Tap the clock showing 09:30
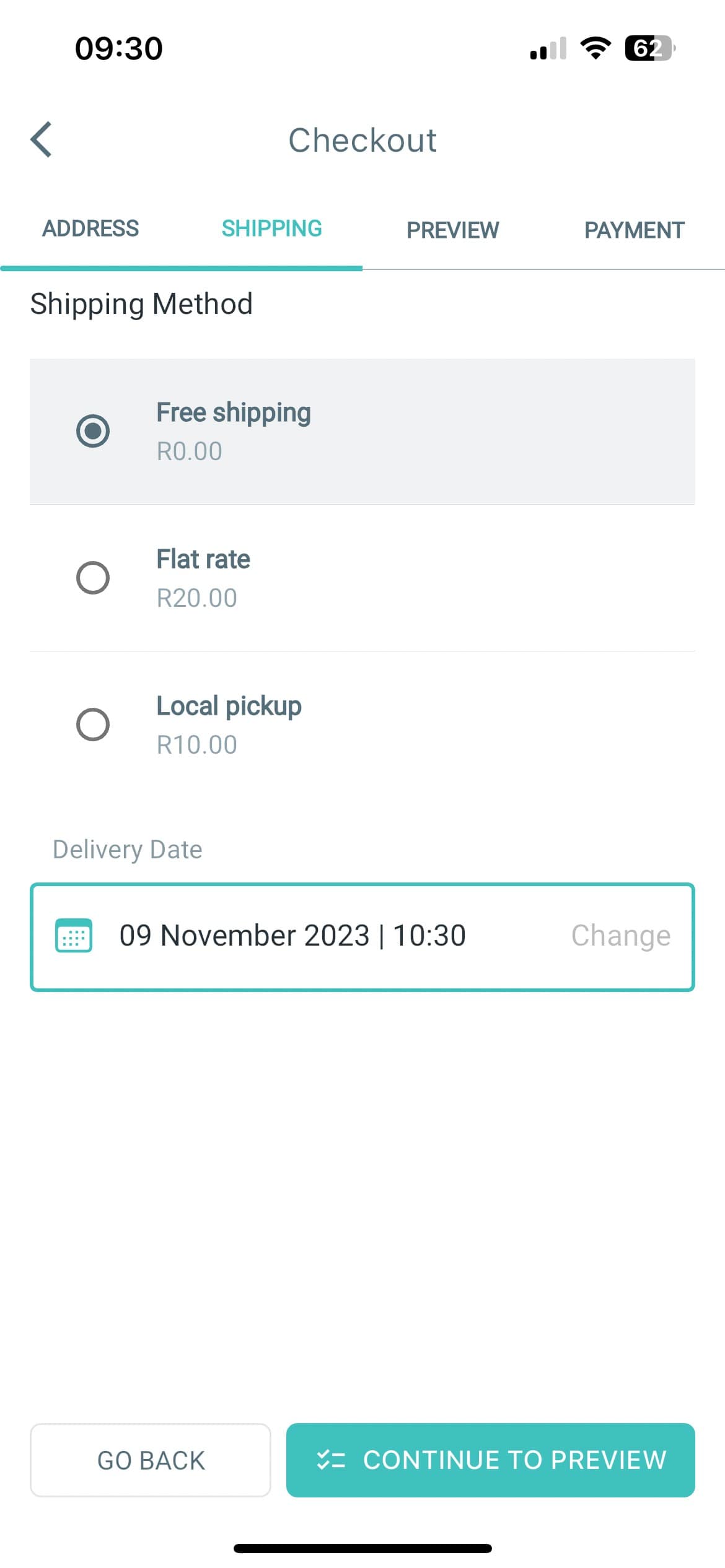The width and height of the screenshot is (725, 1568). click(118, 47)
